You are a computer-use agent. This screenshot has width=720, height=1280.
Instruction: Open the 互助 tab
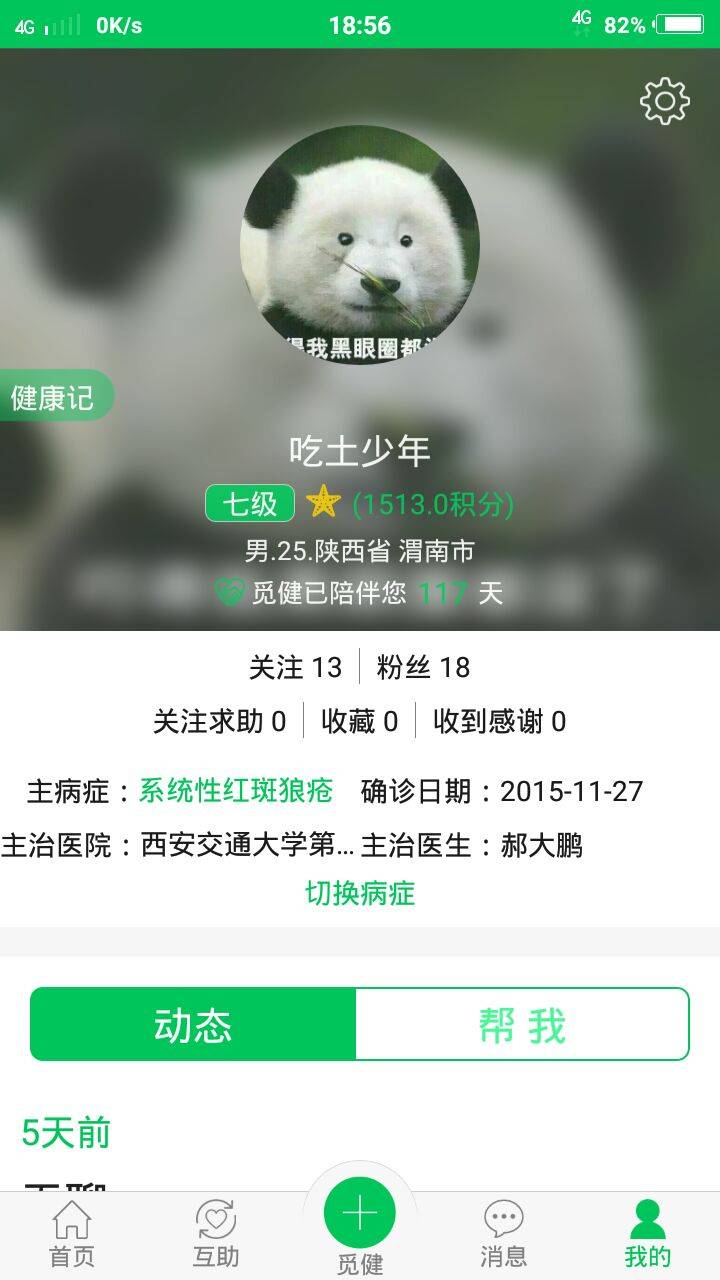point(216,1235)
